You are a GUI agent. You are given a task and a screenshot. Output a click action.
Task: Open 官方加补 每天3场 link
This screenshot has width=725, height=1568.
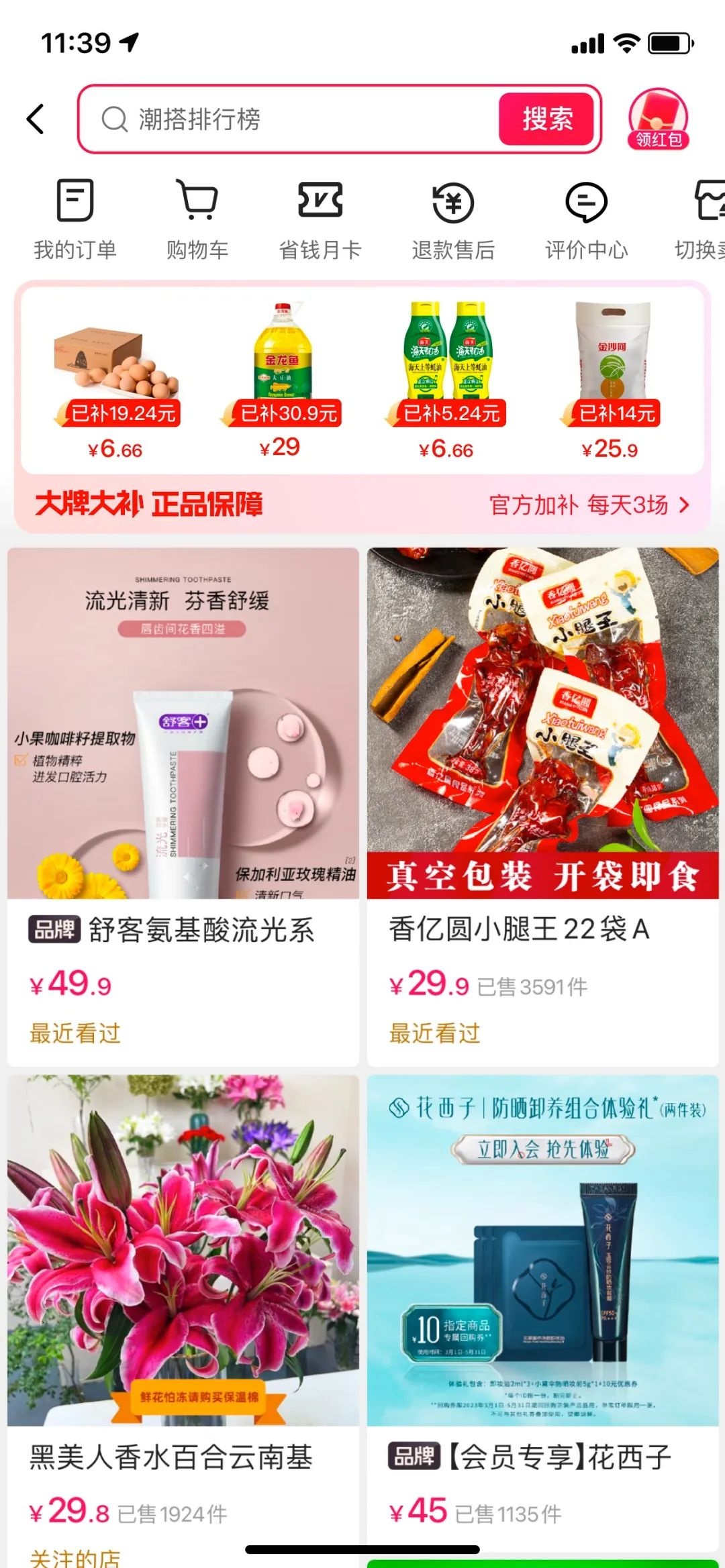pos(588,505)
